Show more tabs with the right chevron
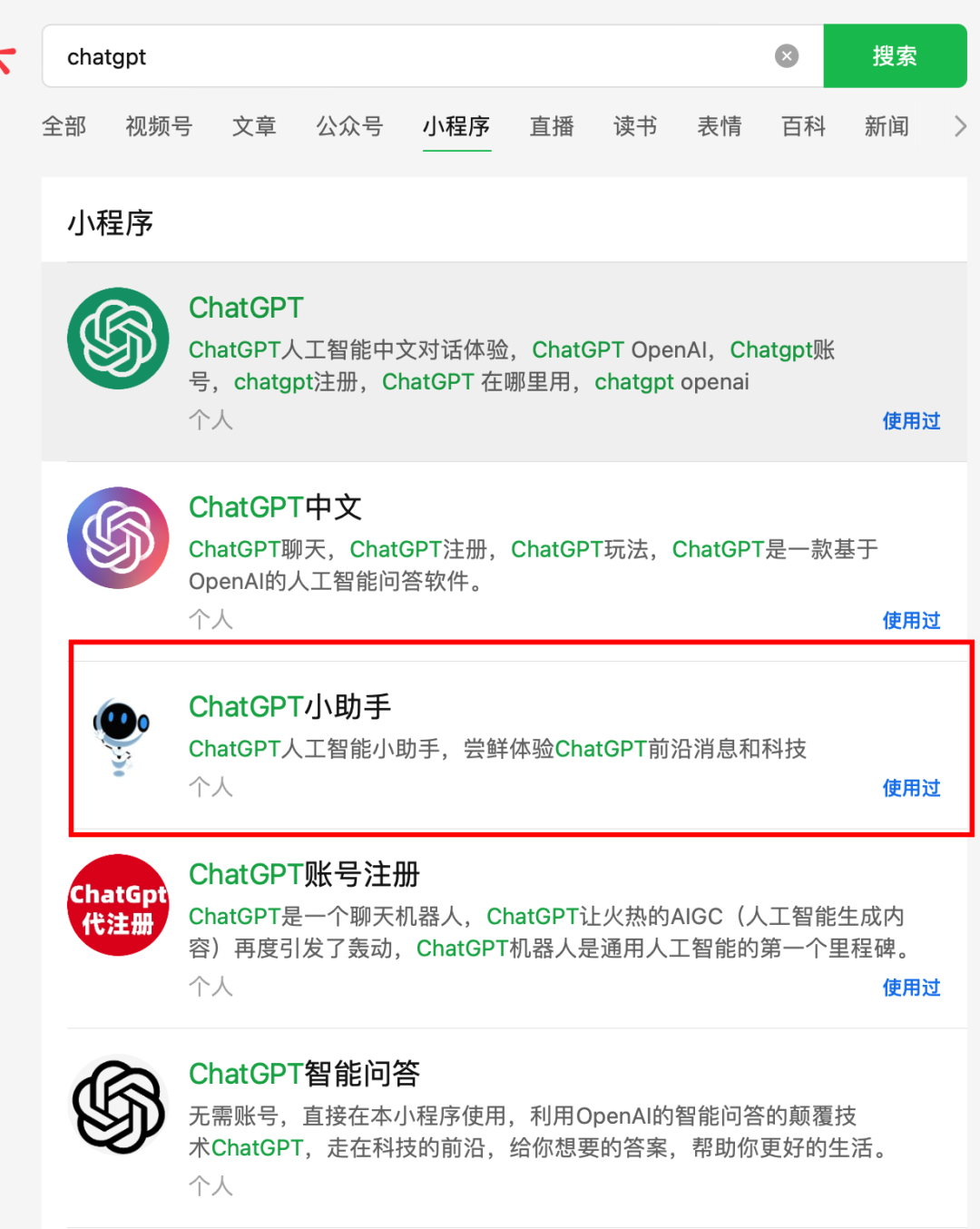 point(960,126)
